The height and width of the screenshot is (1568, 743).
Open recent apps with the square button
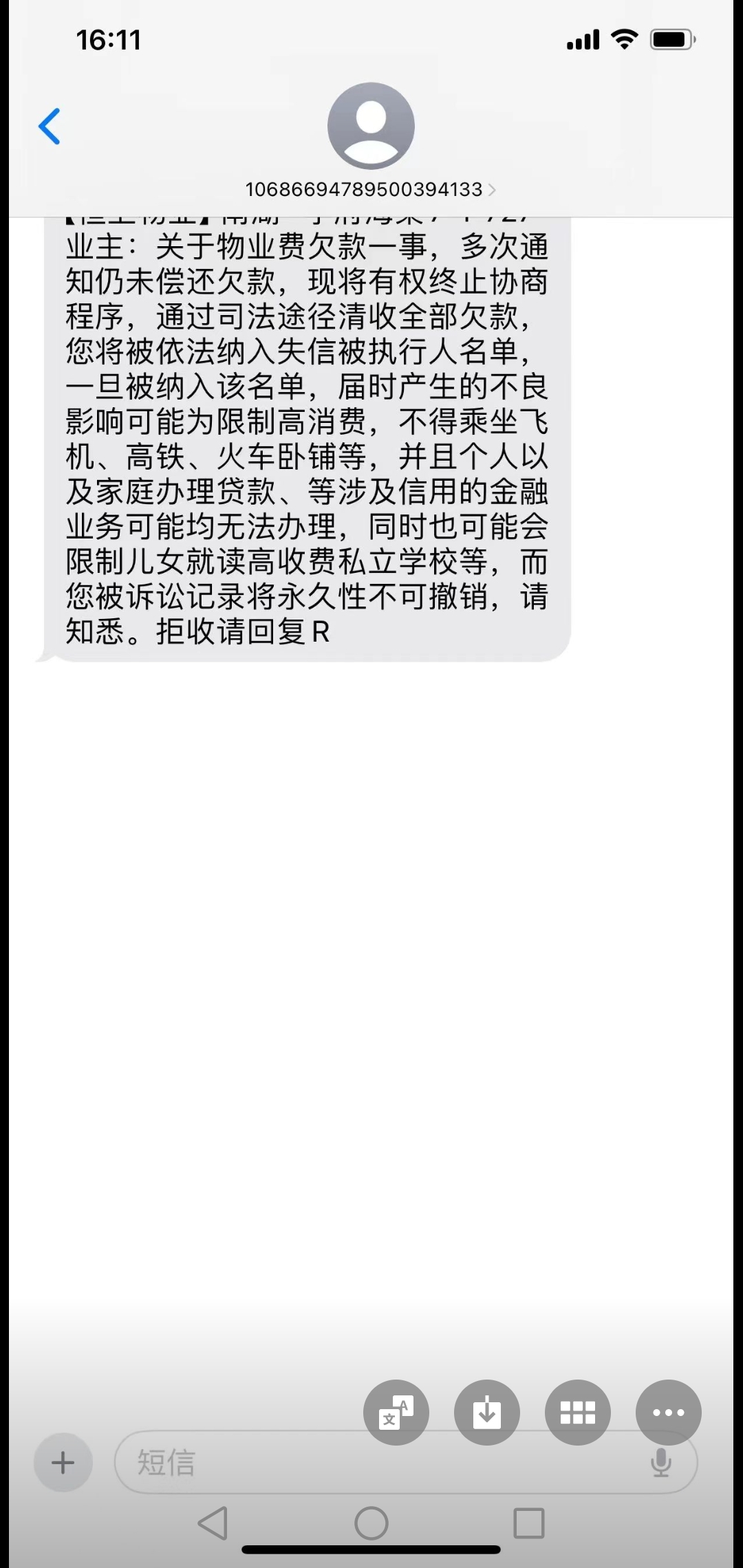[529, 1523]
